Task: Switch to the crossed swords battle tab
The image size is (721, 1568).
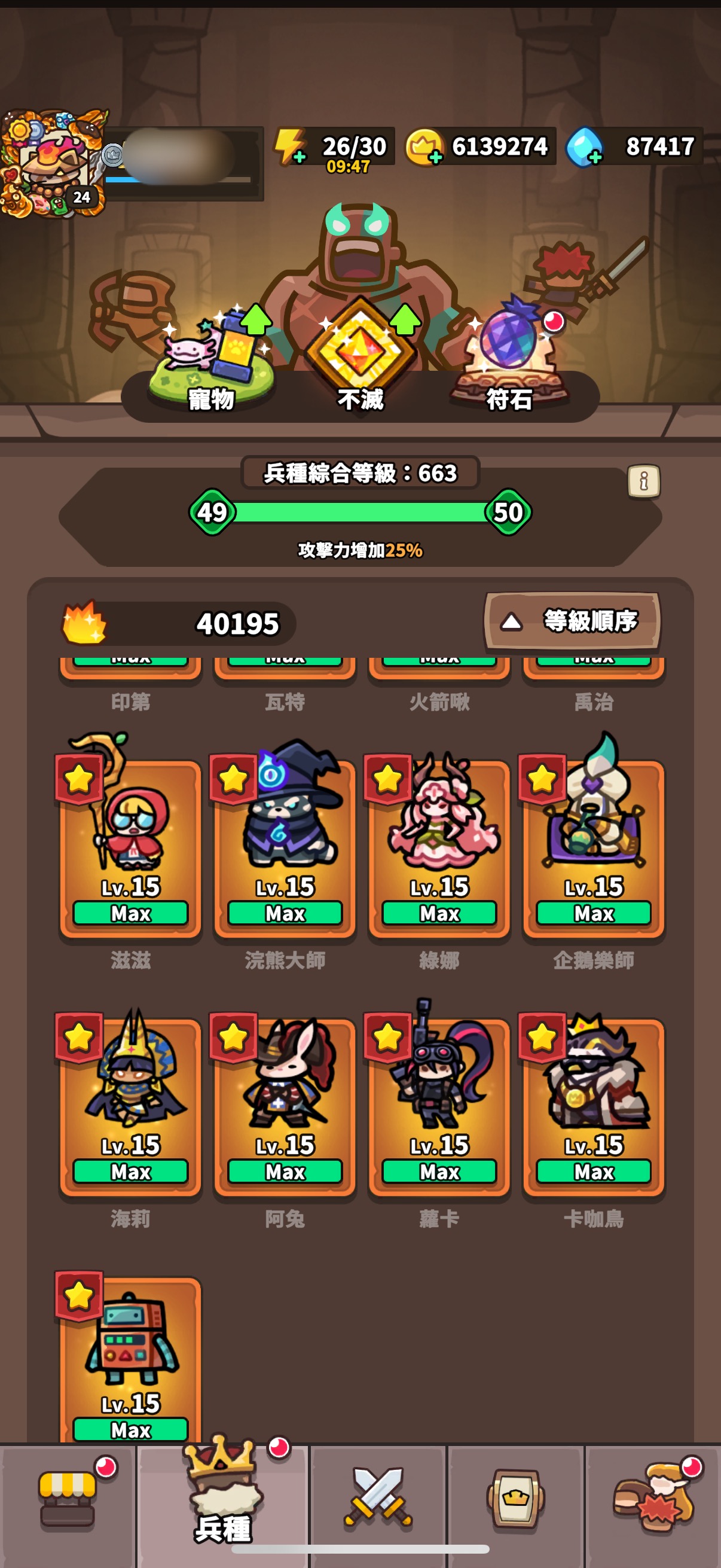Action: click(378, 1500)
